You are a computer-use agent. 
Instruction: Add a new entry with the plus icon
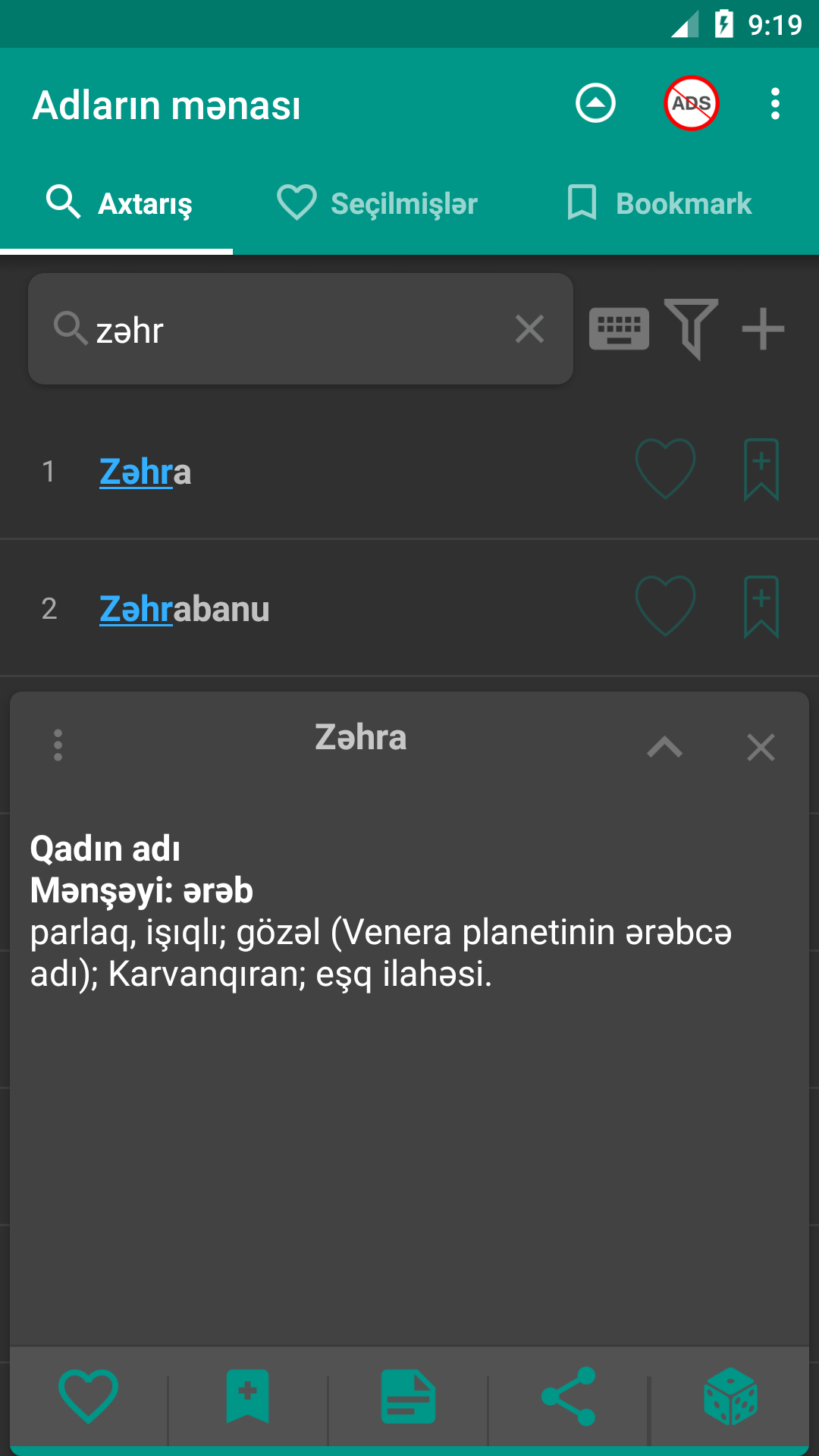coord(763,328)
